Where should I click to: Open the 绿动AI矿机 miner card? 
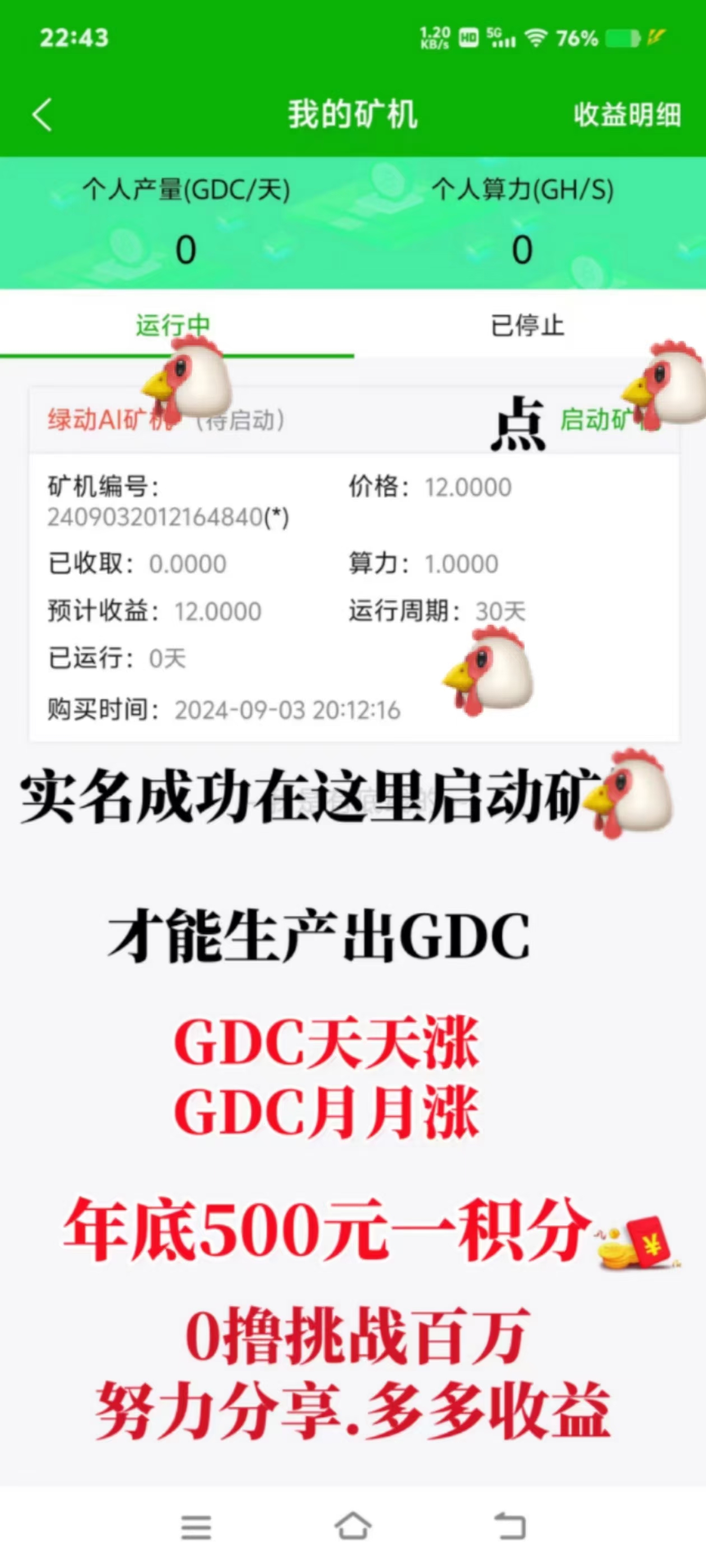click(354, 565)
